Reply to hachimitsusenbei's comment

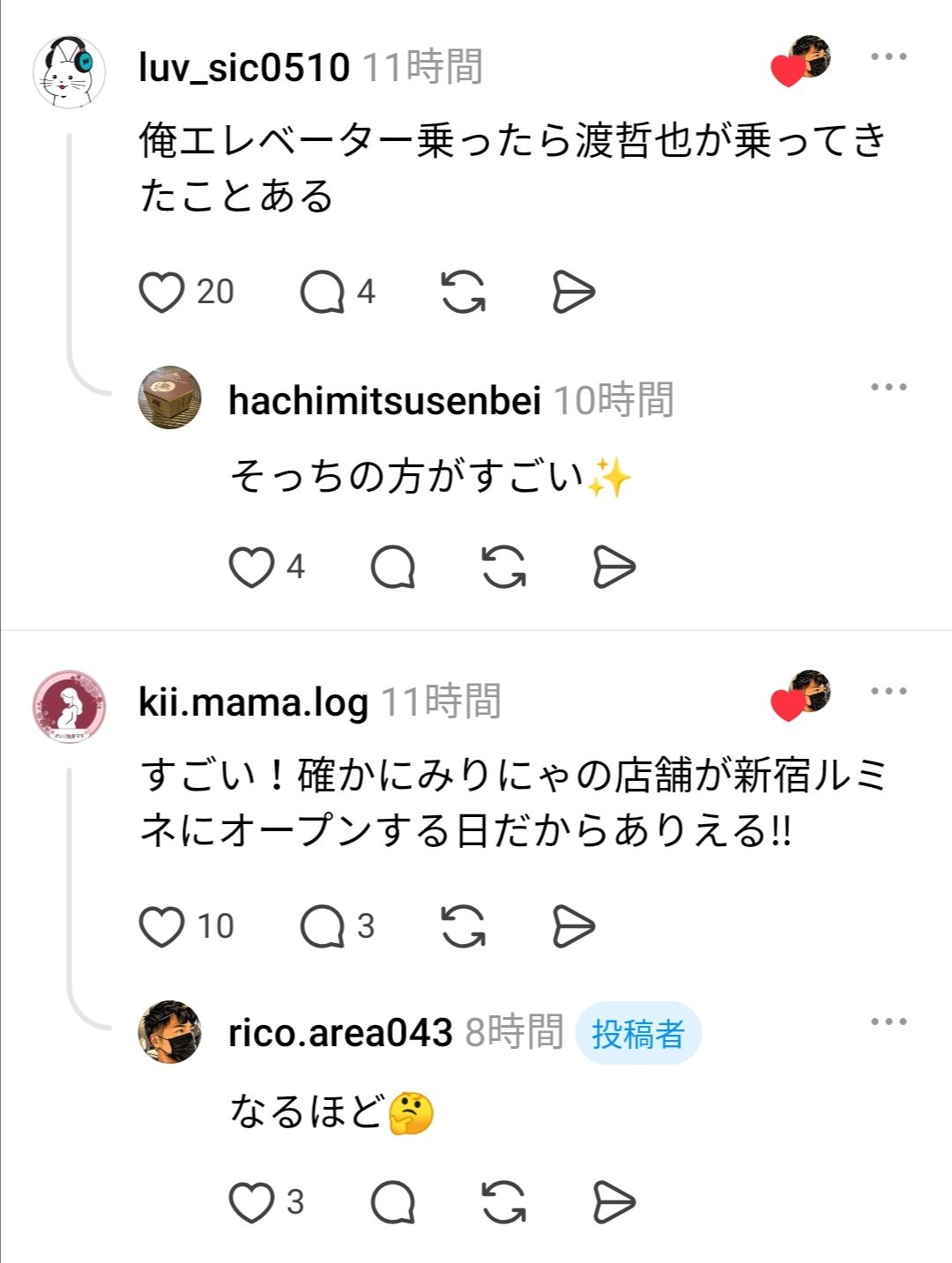click(x=393, y=568)
